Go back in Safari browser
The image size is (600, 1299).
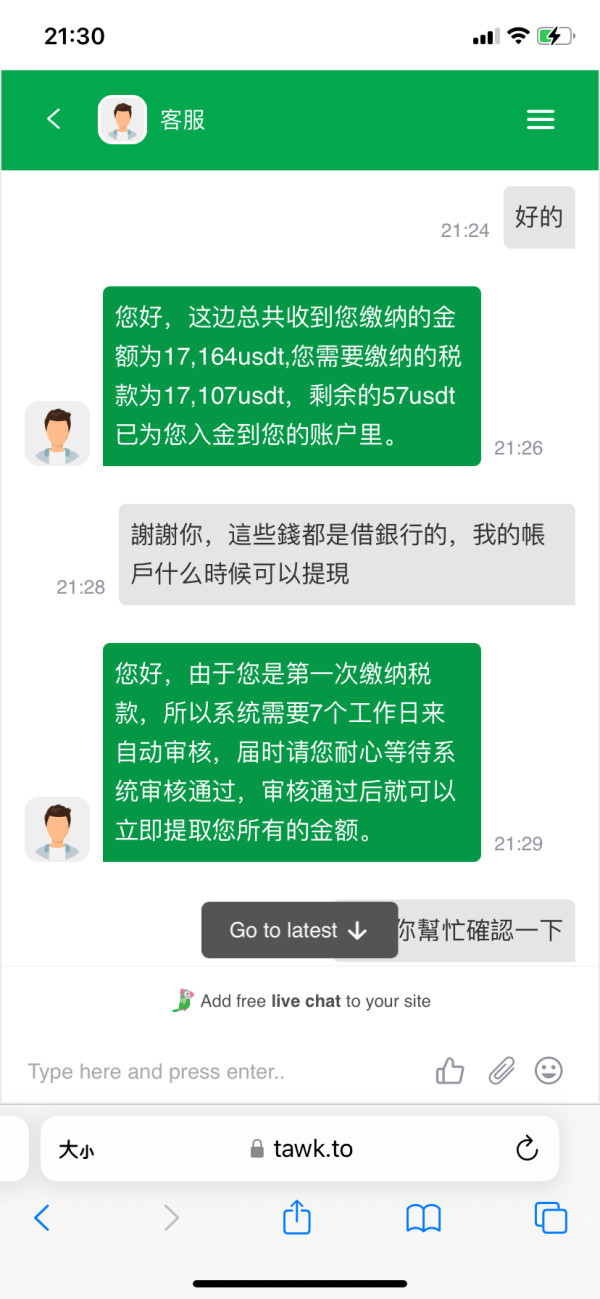coord(41,1217)
